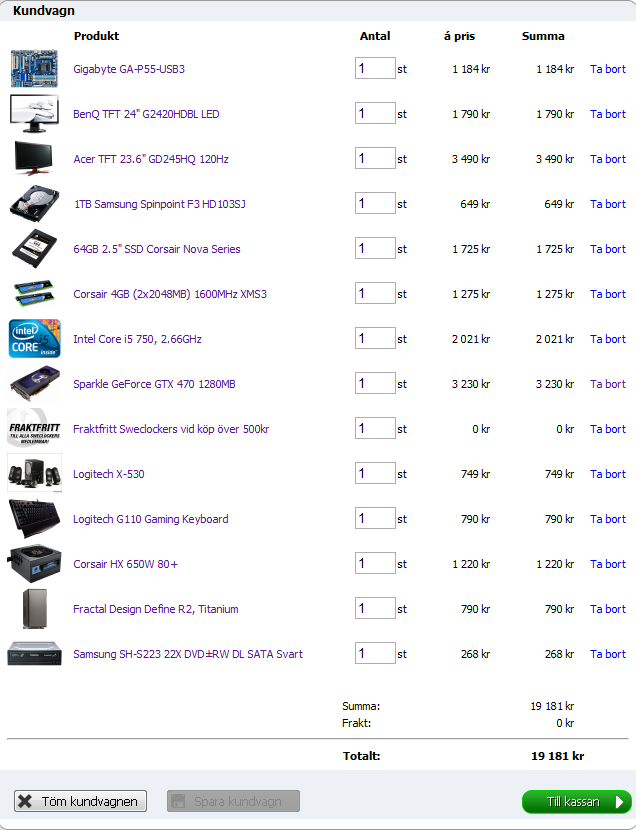
Task: Open Fraktfritt Sweclockers offer link
Action: pos(171,429)
